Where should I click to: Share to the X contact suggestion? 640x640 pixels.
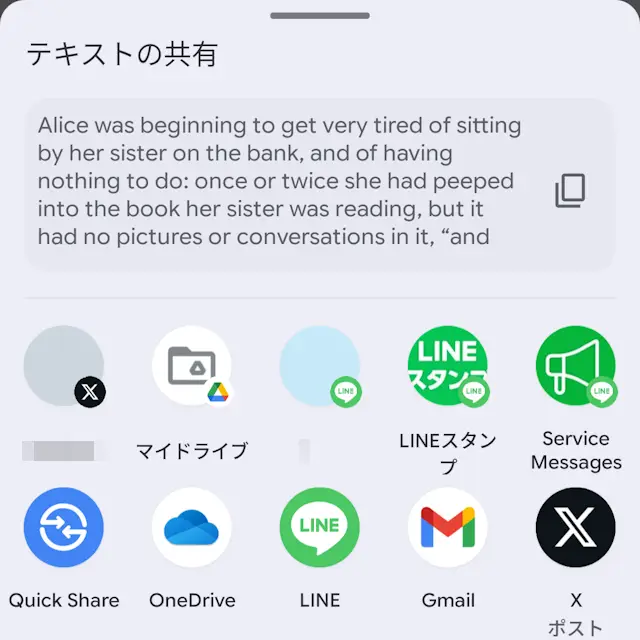pyautogui.click(x=64, y=367)
